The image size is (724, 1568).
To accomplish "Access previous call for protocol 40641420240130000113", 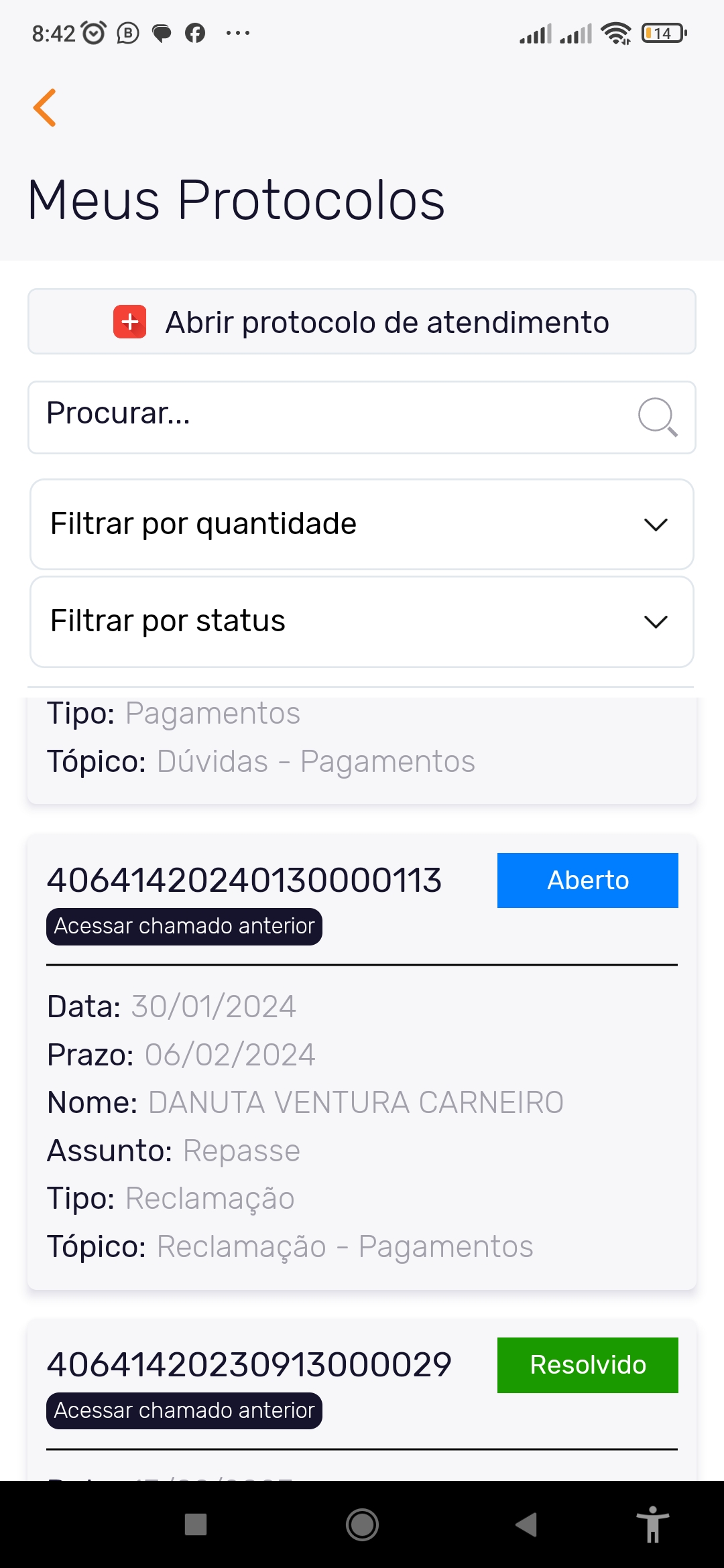I will (x=184, y=926).
